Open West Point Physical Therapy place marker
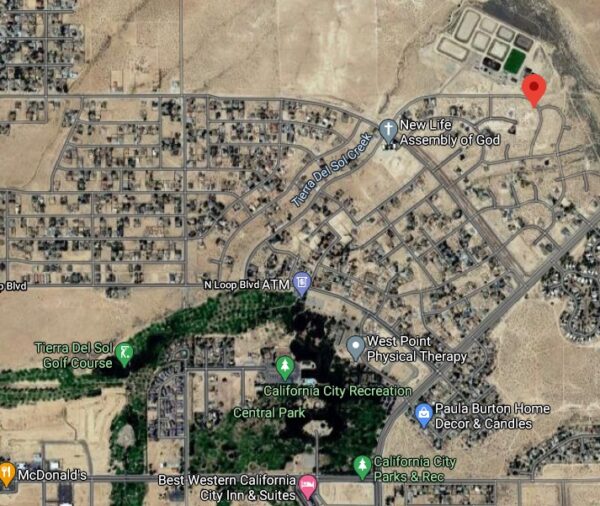This screenshot has width=600, height=506. 355,346
